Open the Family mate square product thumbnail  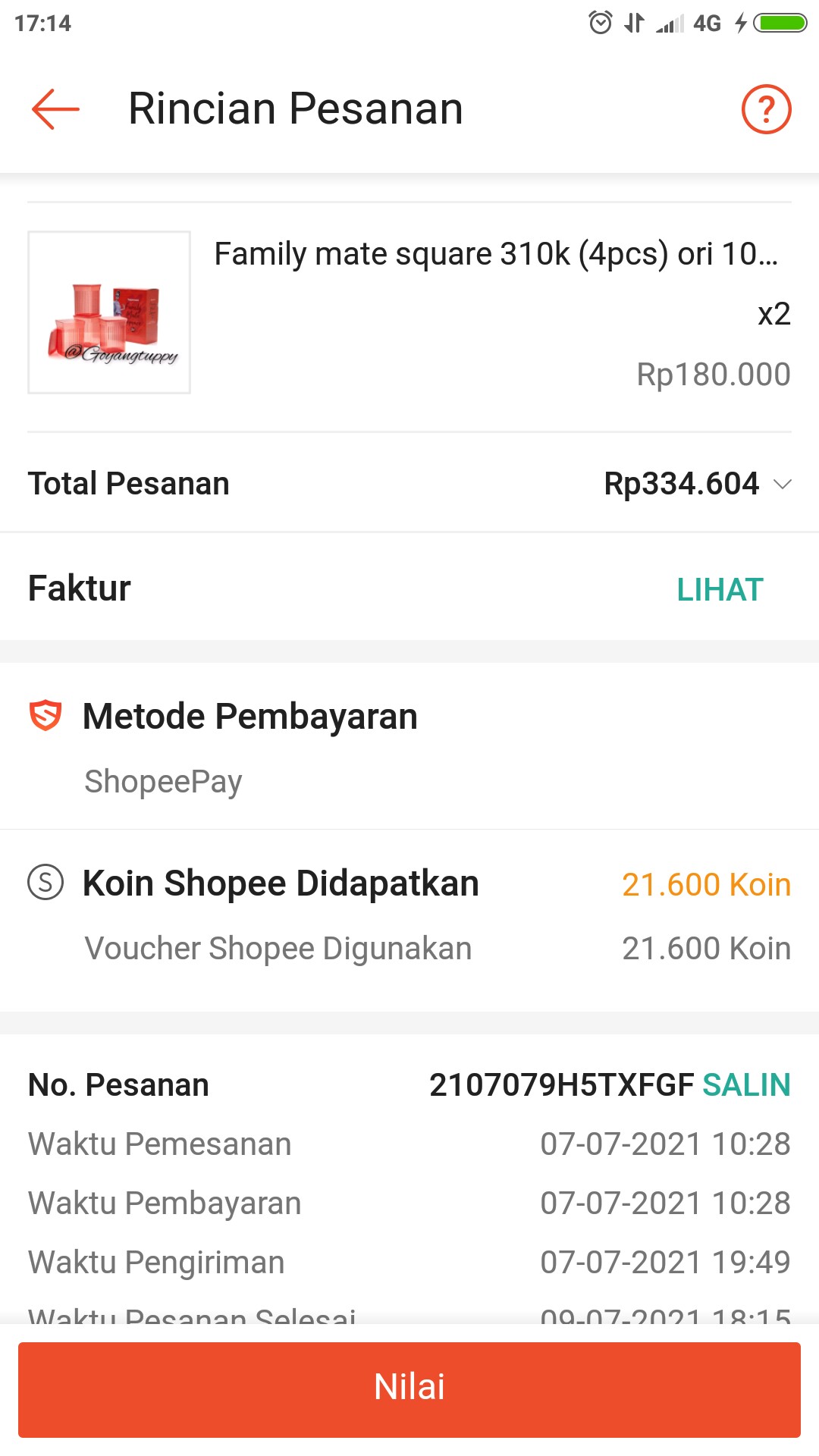[109, 312]
